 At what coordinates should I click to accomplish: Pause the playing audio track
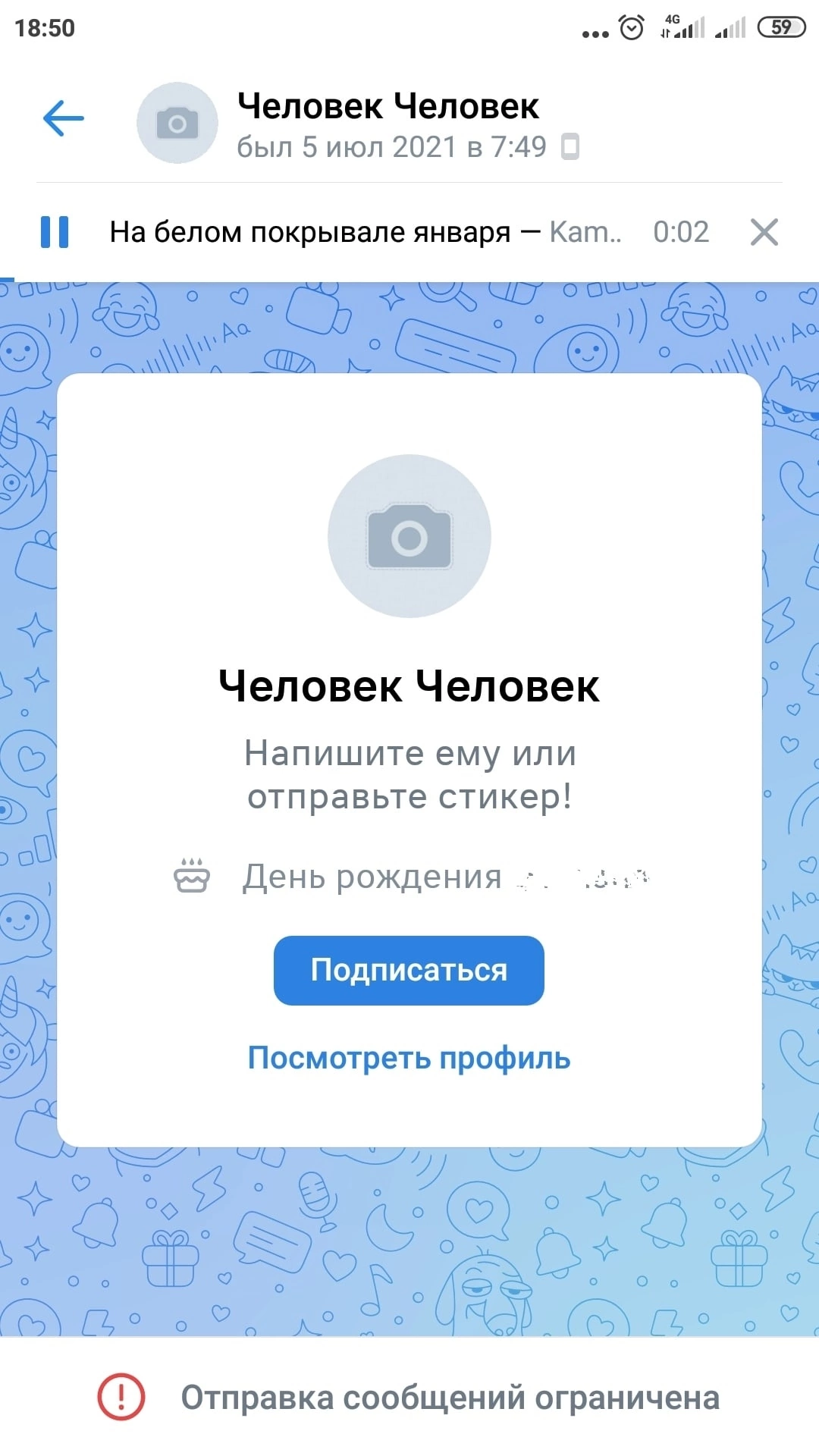click(x=55, y=232)
